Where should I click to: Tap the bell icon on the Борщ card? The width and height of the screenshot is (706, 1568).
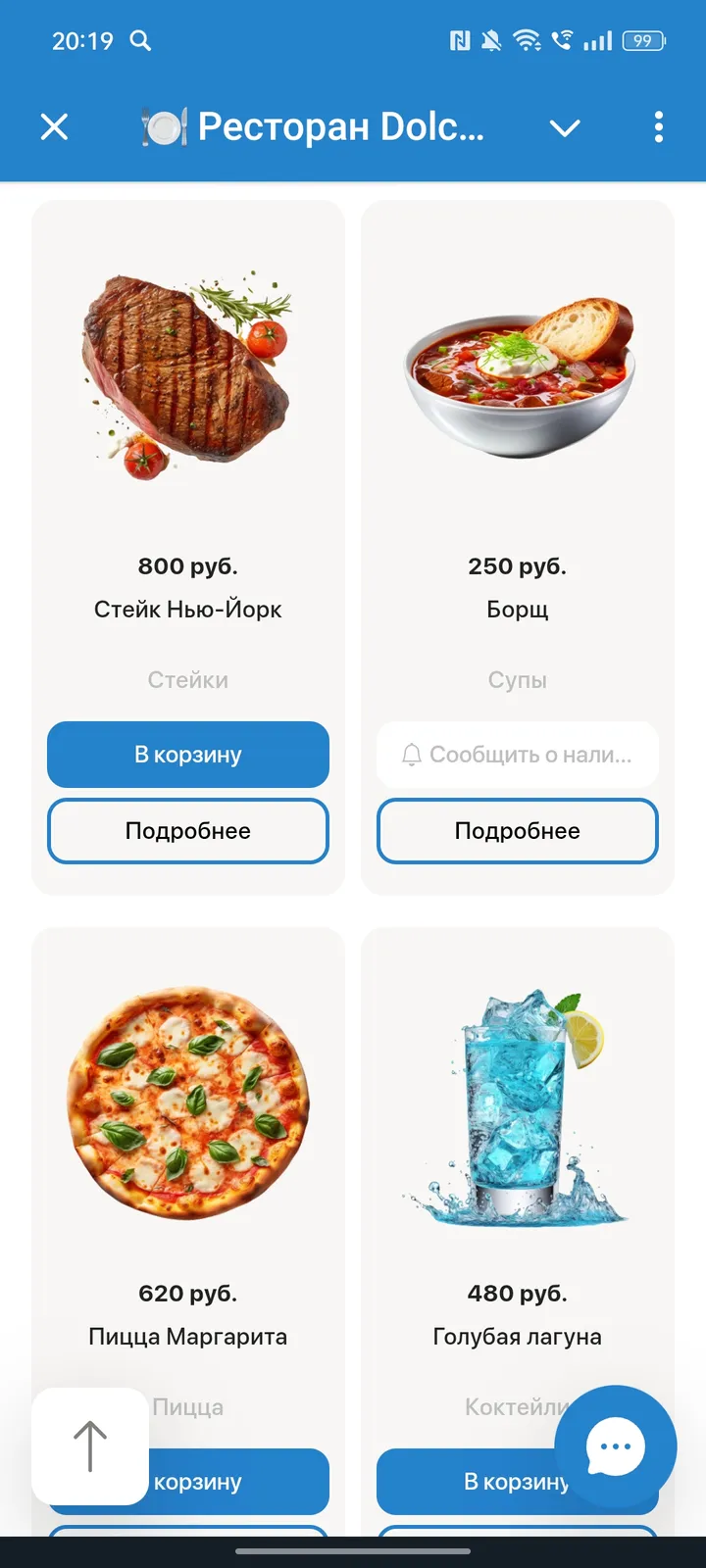click(413, 754)
